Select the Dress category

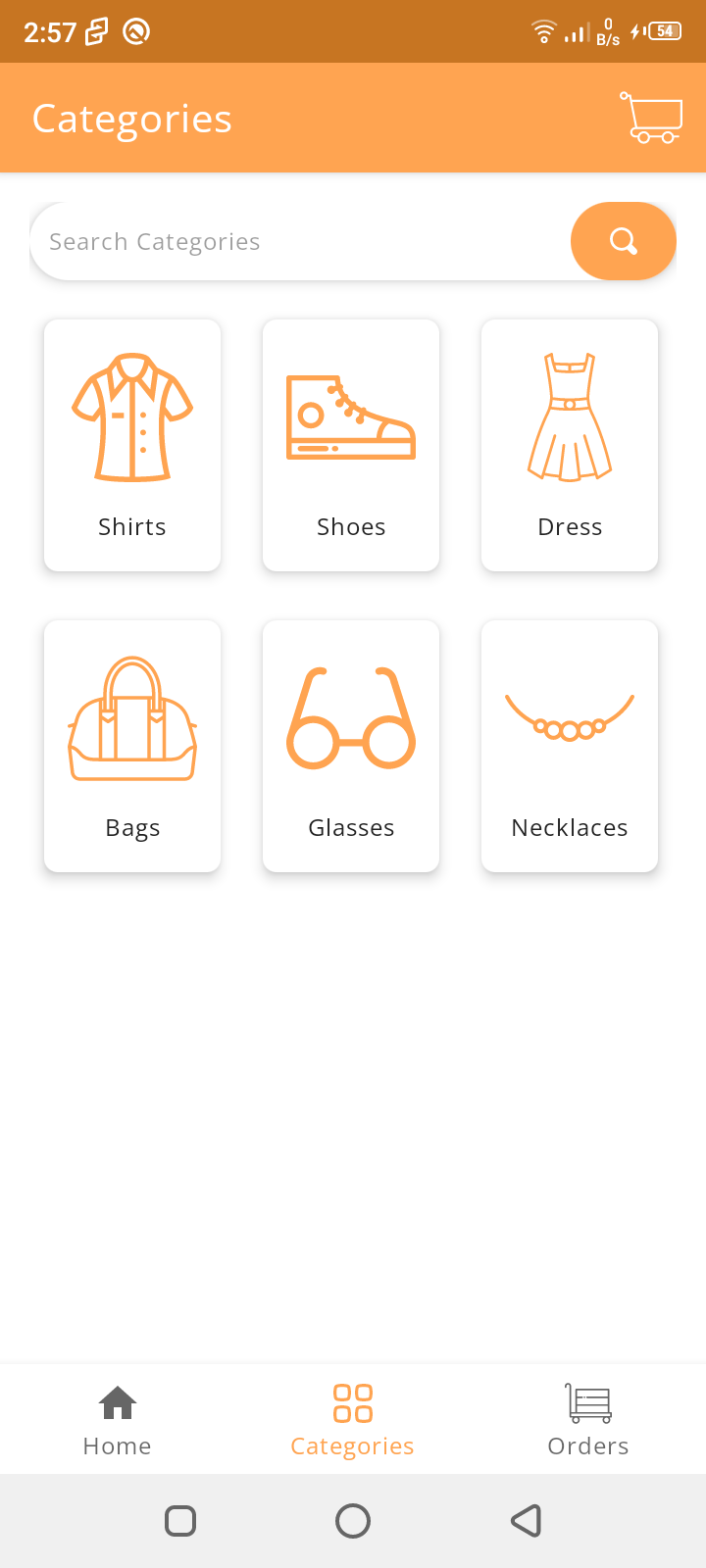click(570, 445)
